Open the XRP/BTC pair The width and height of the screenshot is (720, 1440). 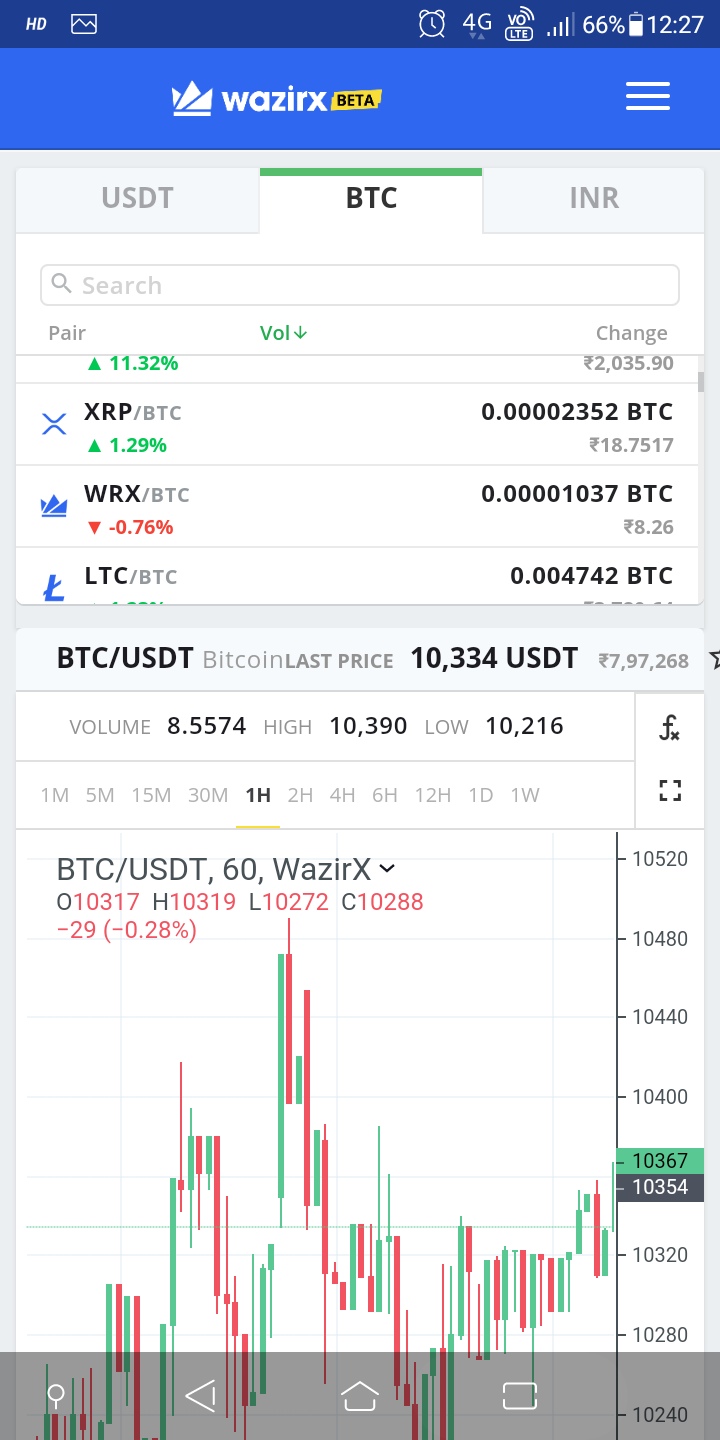360,426
